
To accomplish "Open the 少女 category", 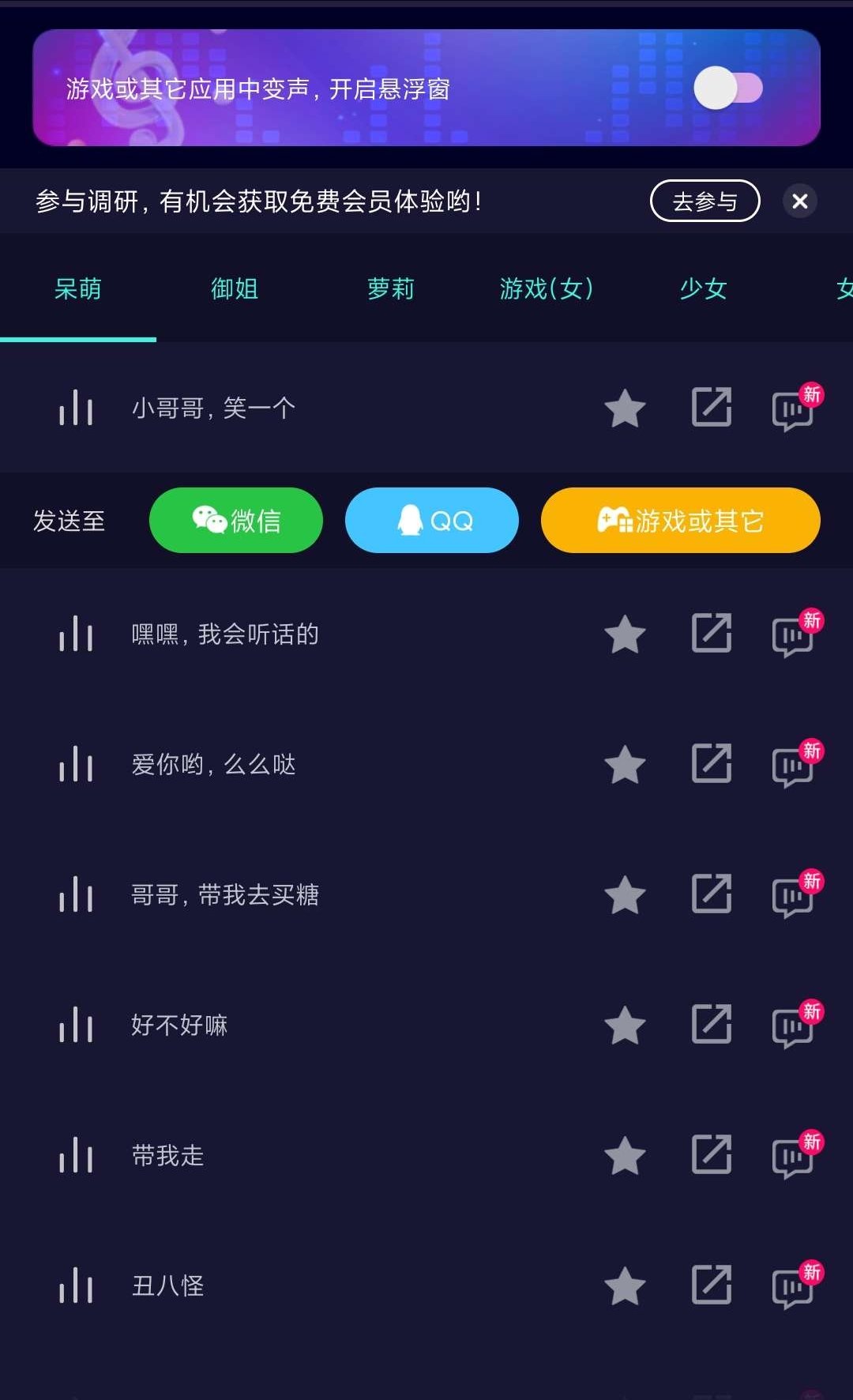I will click(704, 289).
